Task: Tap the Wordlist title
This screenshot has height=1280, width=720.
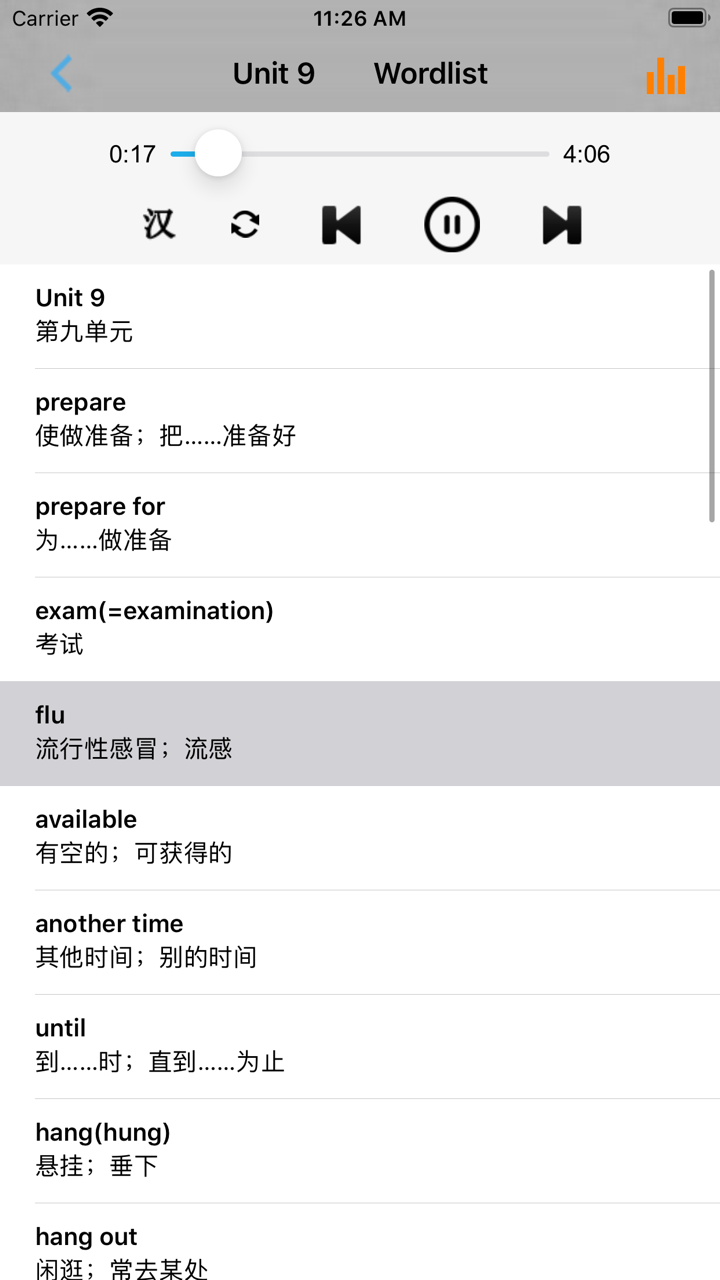Action: (x=430, y=74)
